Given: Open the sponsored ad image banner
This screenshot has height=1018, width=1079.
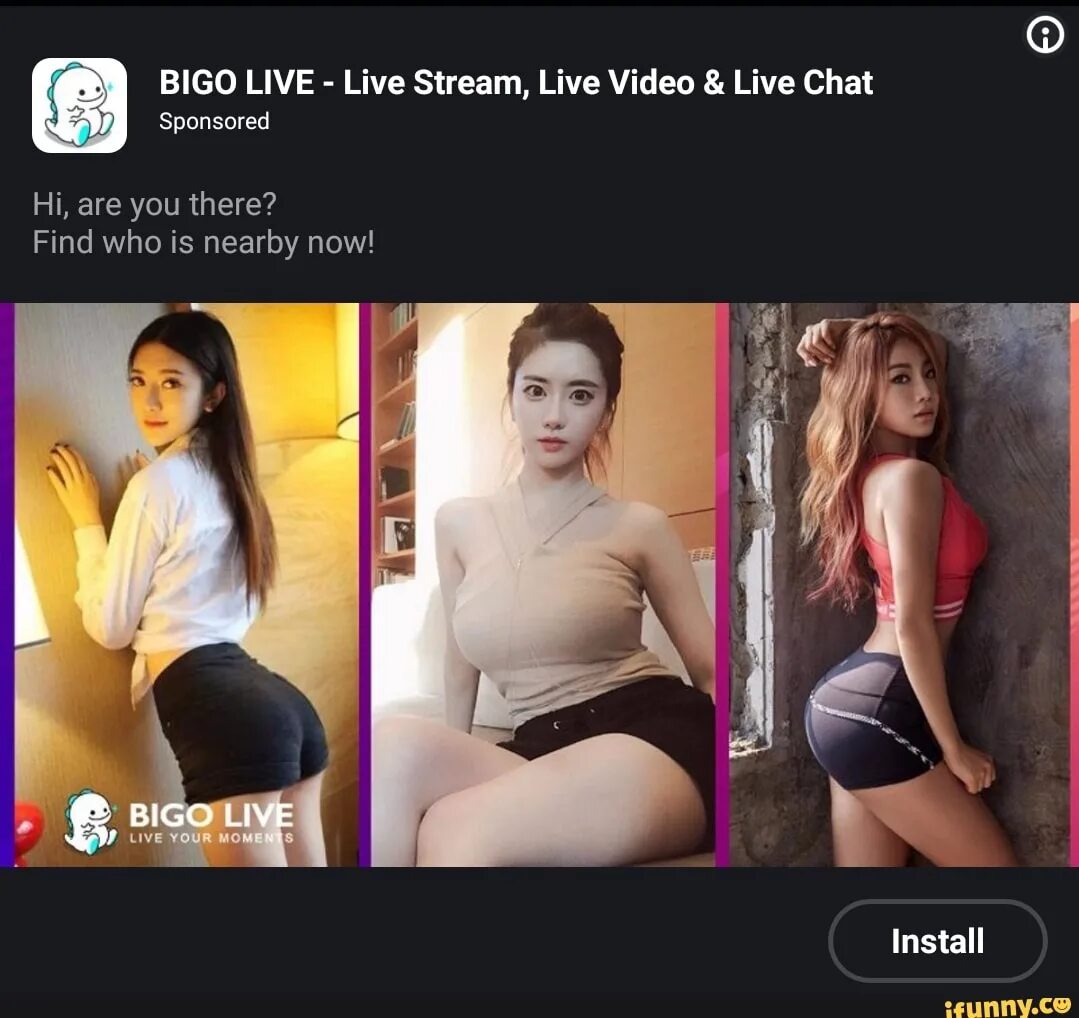Looking at the screenshot, I should pos(540,584).
